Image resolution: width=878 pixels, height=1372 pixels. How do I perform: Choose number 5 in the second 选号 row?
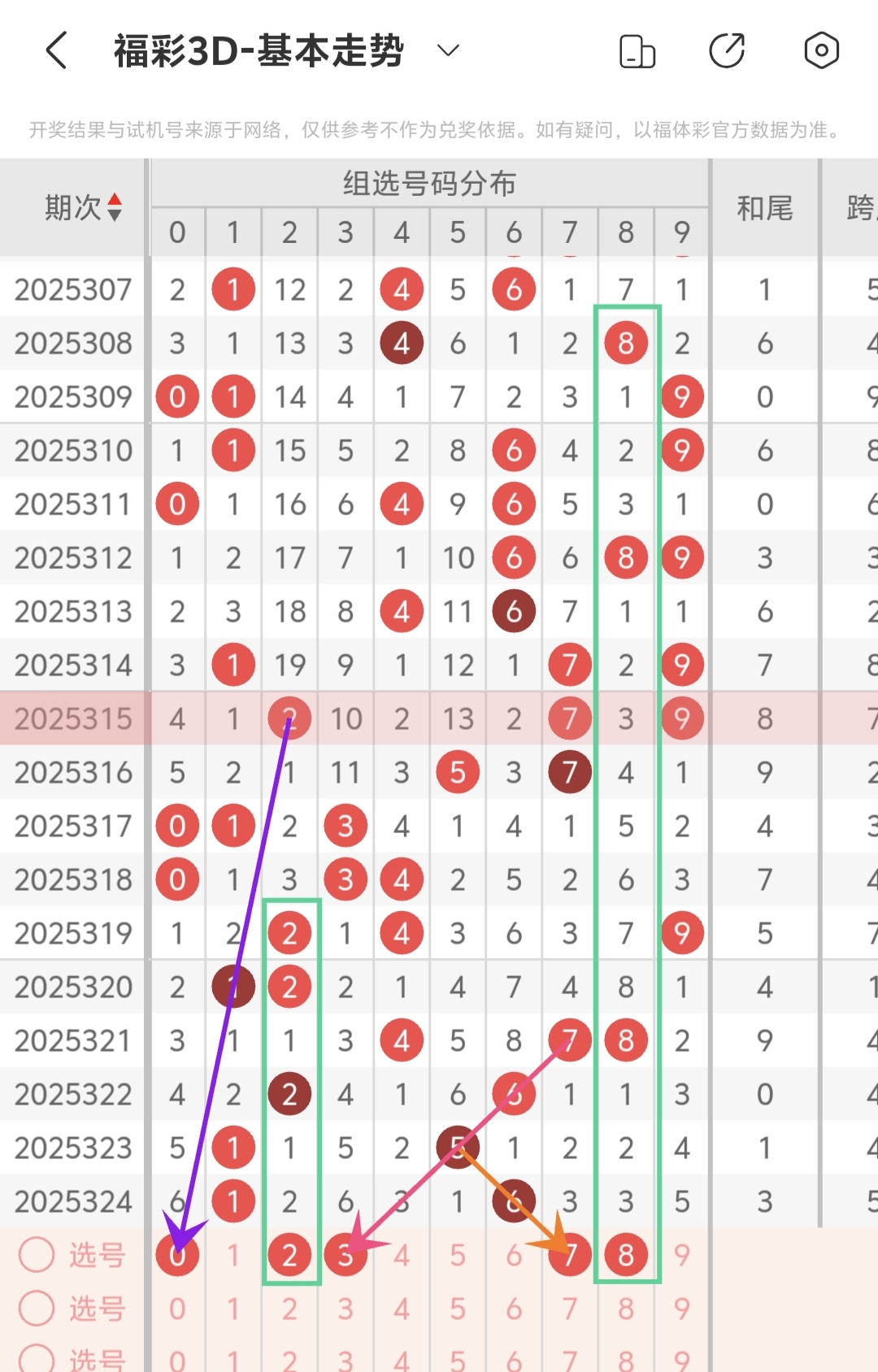[458, 1309]
